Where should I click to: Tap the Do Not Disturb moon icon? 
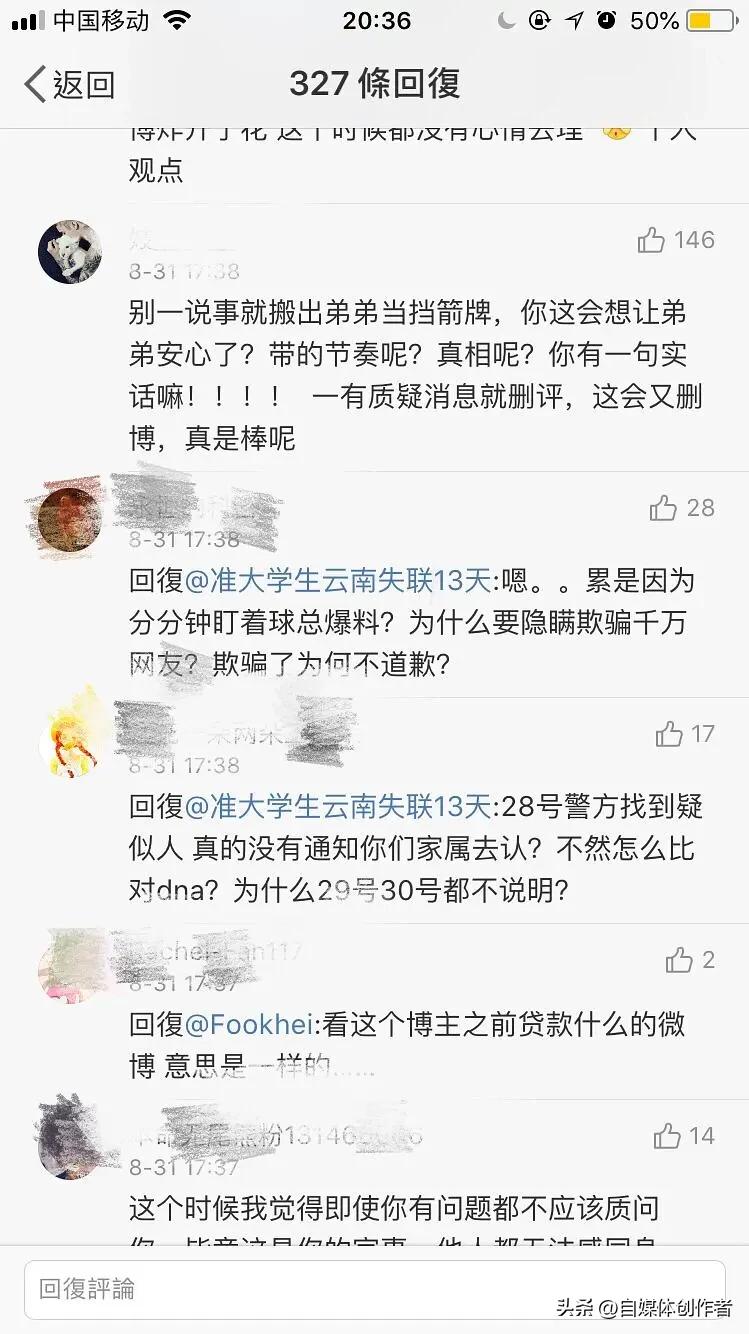(508, 20)
